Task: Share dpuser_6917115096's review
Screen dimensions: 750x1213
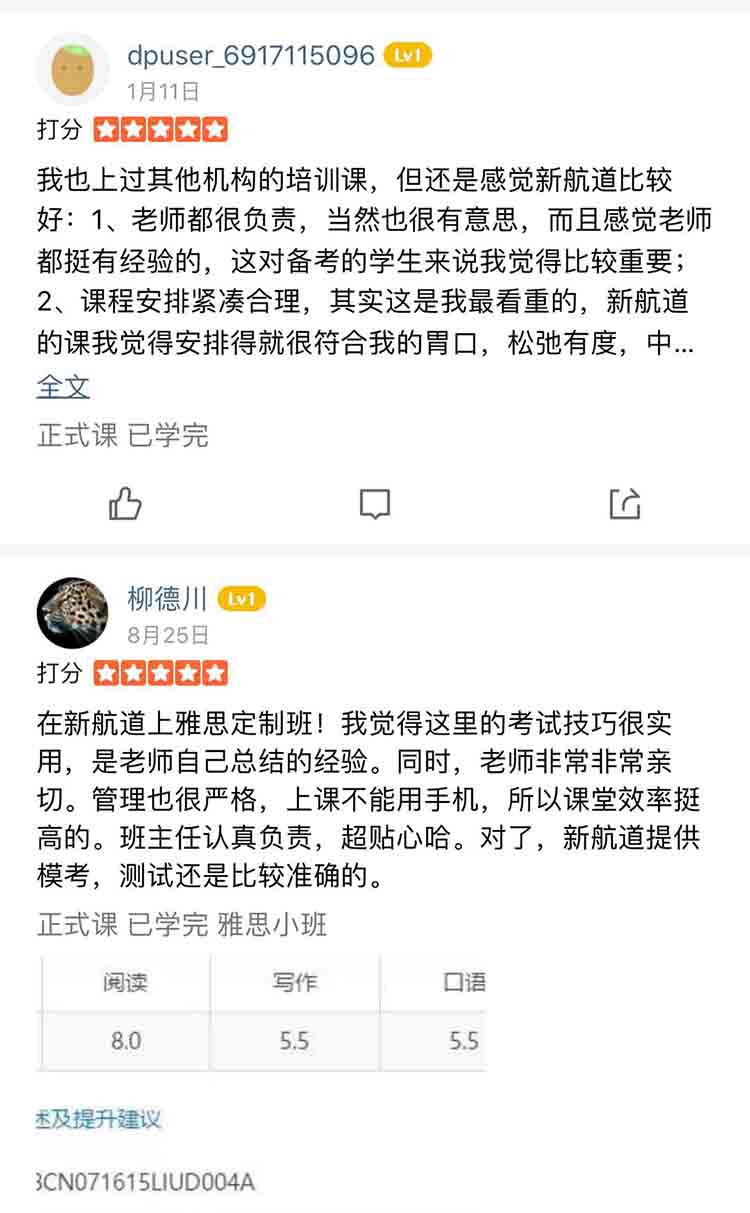Action: [625, 504]
